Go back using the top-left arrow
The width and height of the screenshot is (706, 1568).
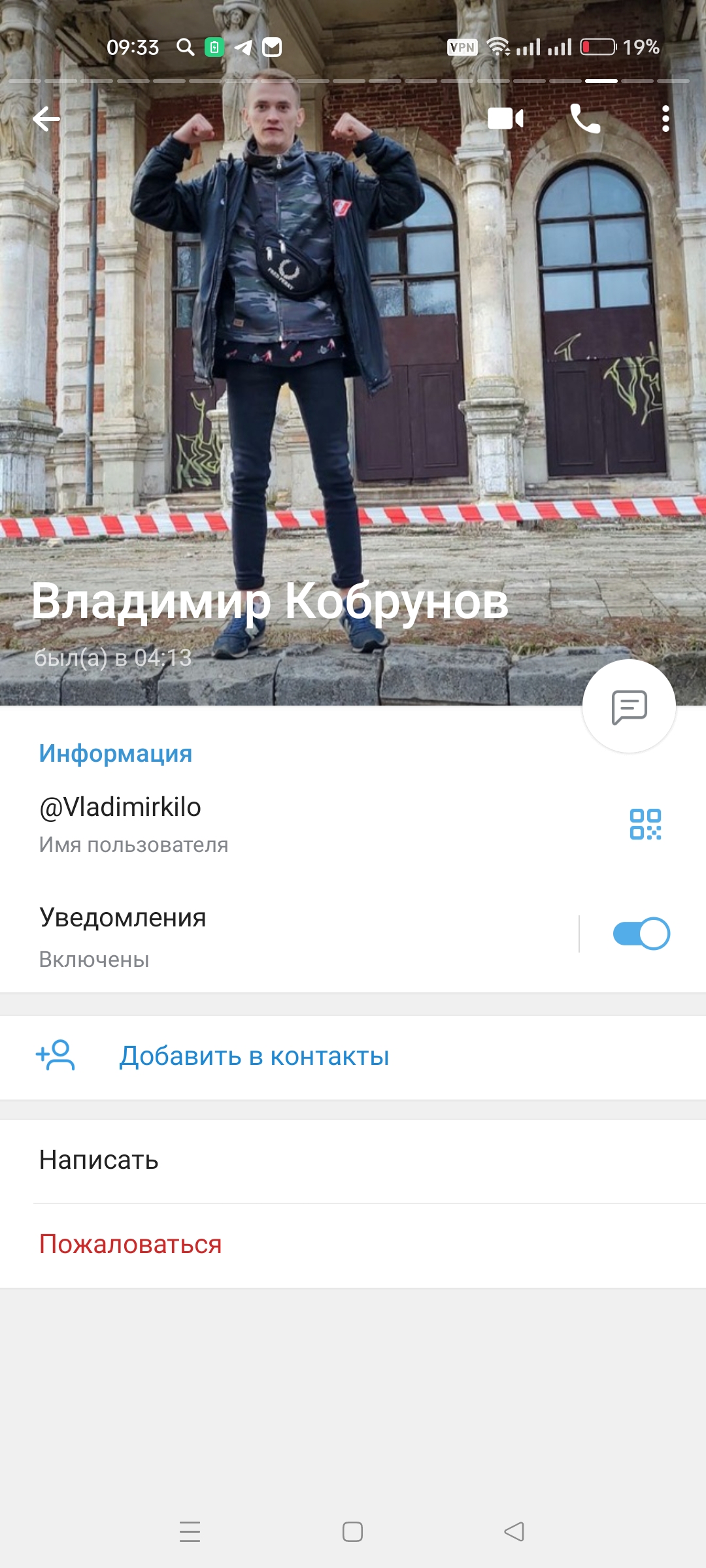pos(46,119)
